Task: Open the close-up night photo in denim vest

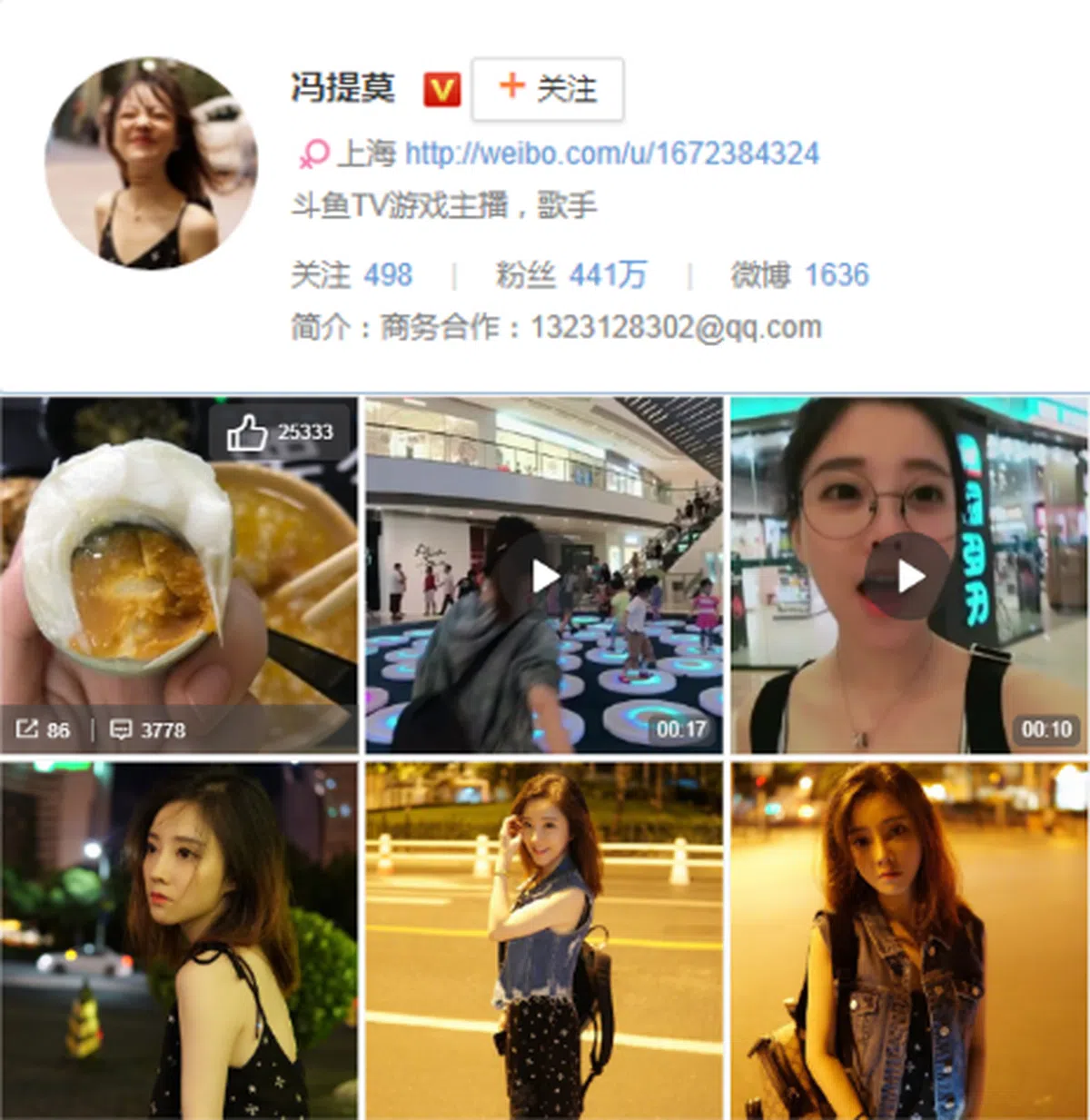Action: (909, 940)
